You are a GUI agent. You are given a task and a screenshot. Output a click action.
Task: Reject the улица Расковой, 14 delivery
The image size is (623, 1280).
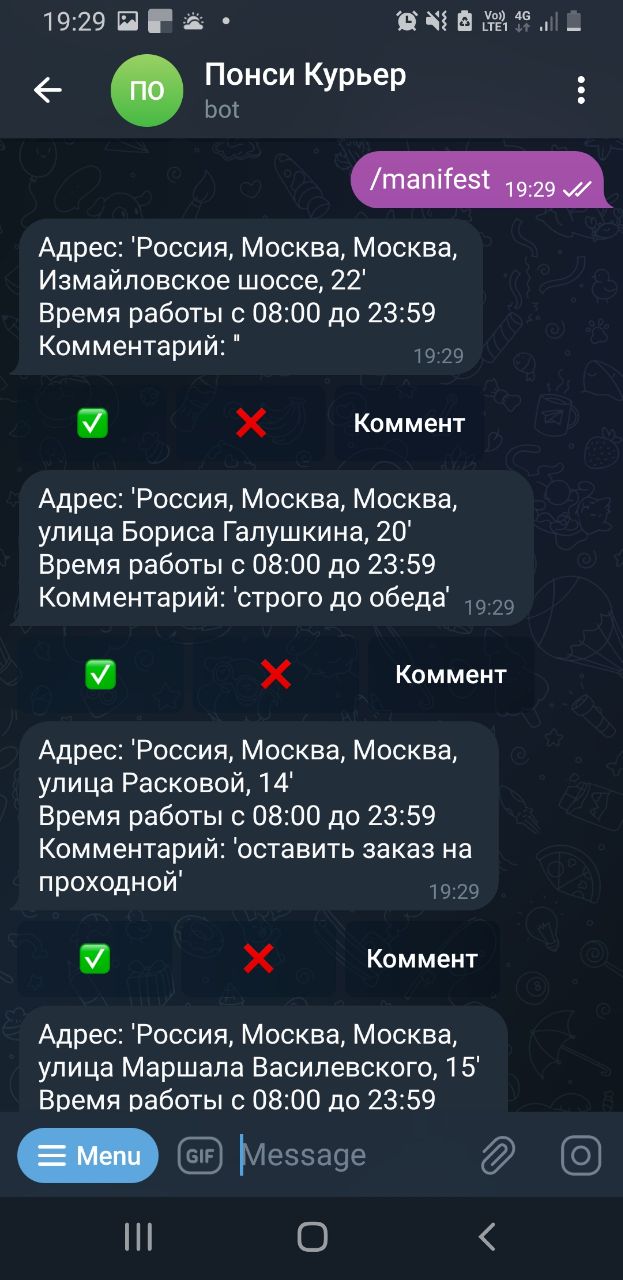258,959
